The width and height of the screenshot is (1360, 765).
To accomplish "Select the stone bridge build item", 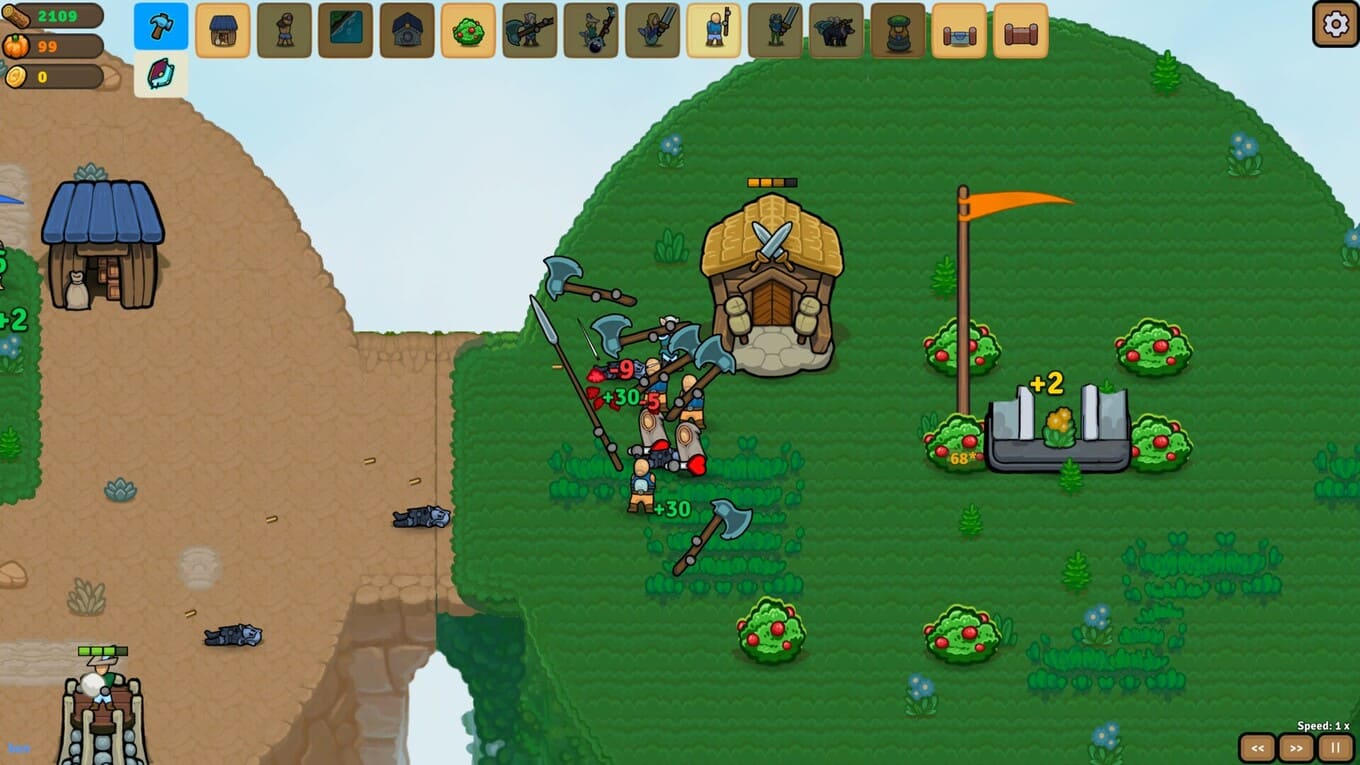I will 959,31.
